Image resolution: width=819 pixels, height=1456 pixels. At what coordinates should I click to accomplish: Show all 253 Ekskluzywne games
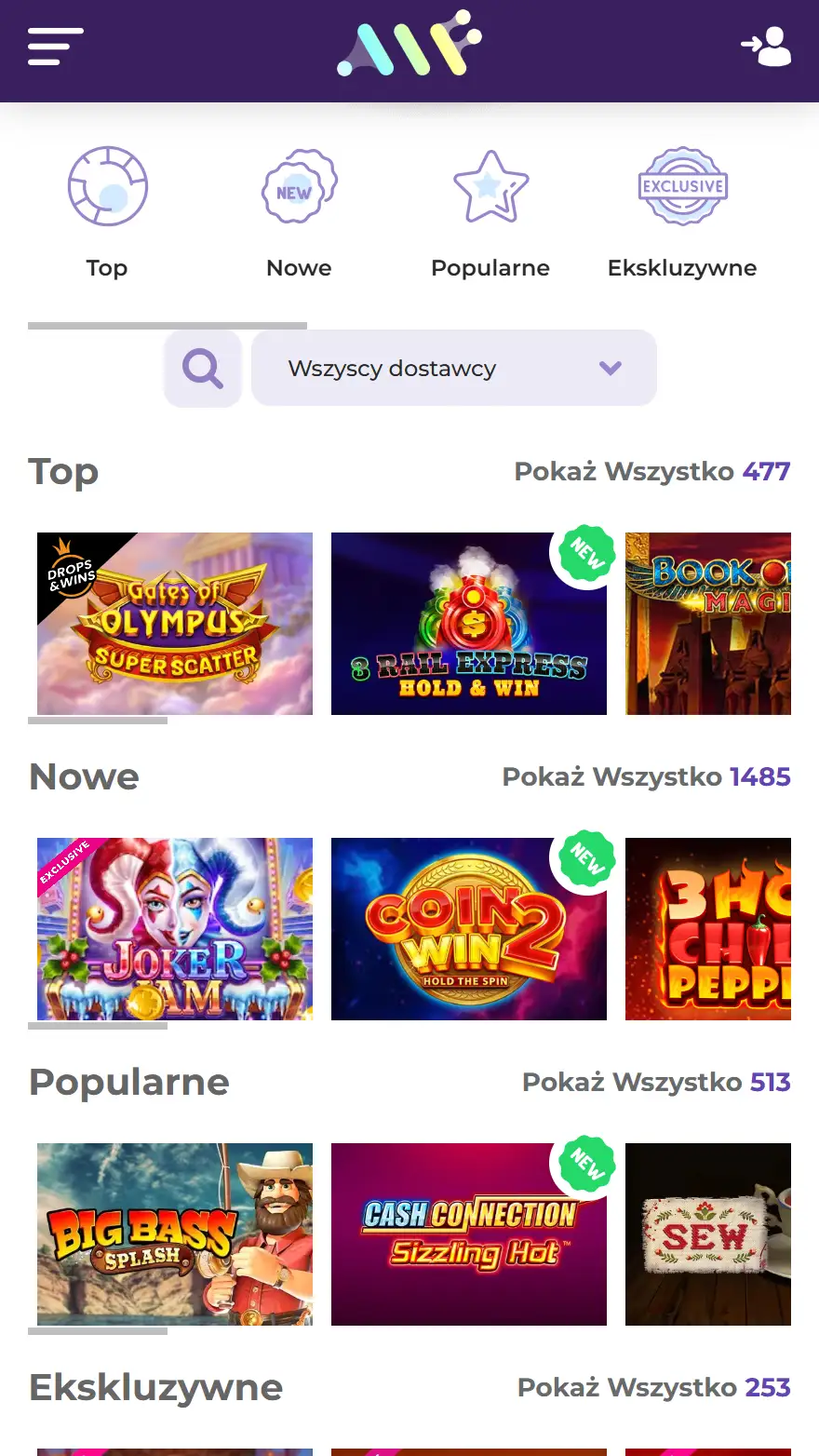click(x=653, y=1388)
